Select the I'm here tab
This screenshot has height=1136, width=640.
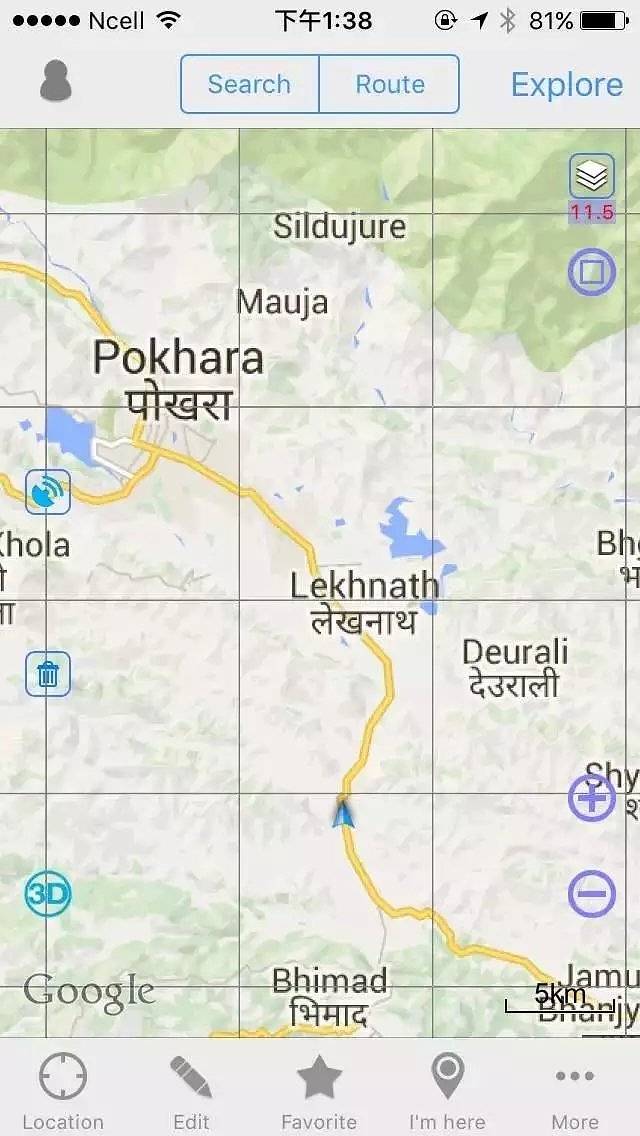[447, 1092]
